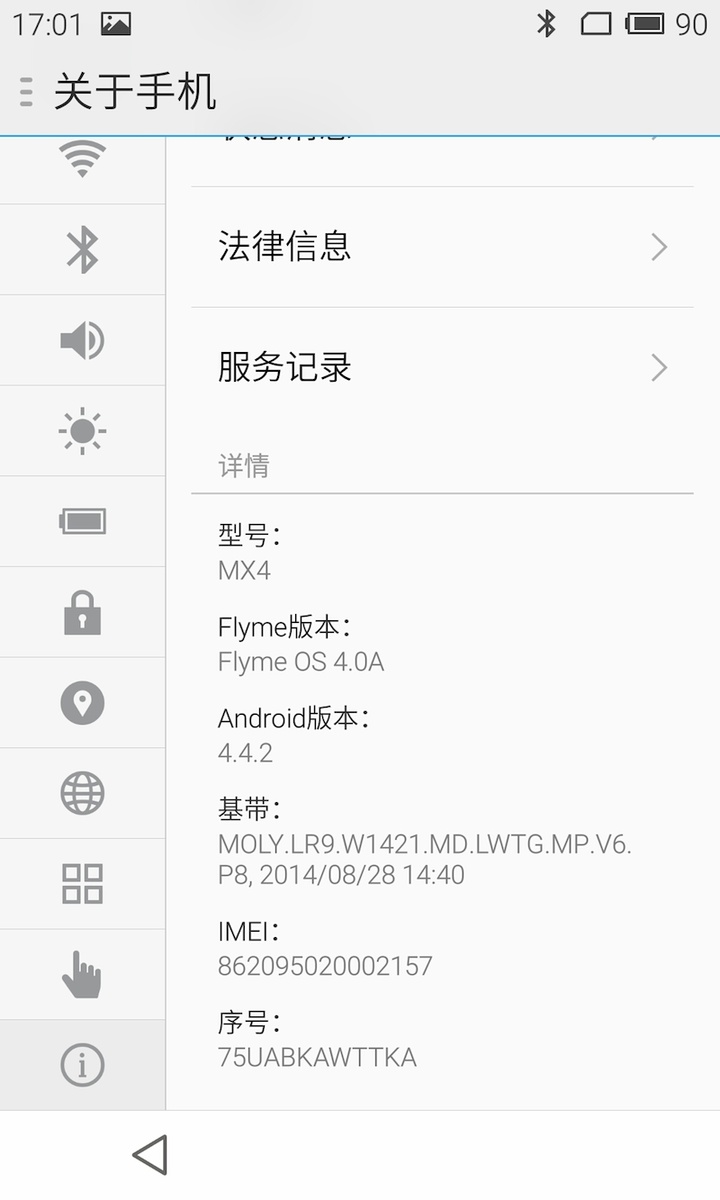Select the Bluetooth icon in the sidebar
This screenshot has height=1200, width=720.
click(x=82, y=250)
